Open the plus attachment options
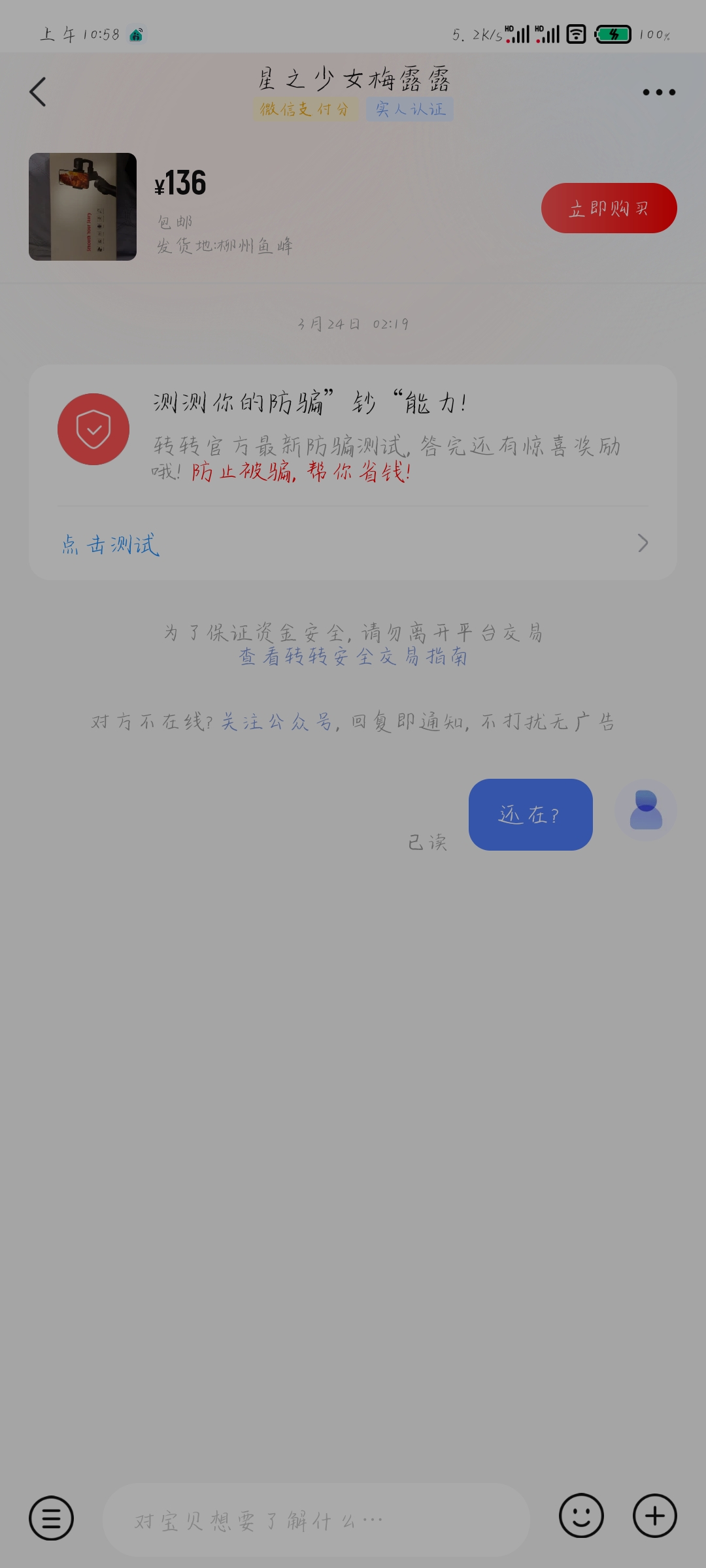The image size is (706, 1568). (x=655, y=1516)
